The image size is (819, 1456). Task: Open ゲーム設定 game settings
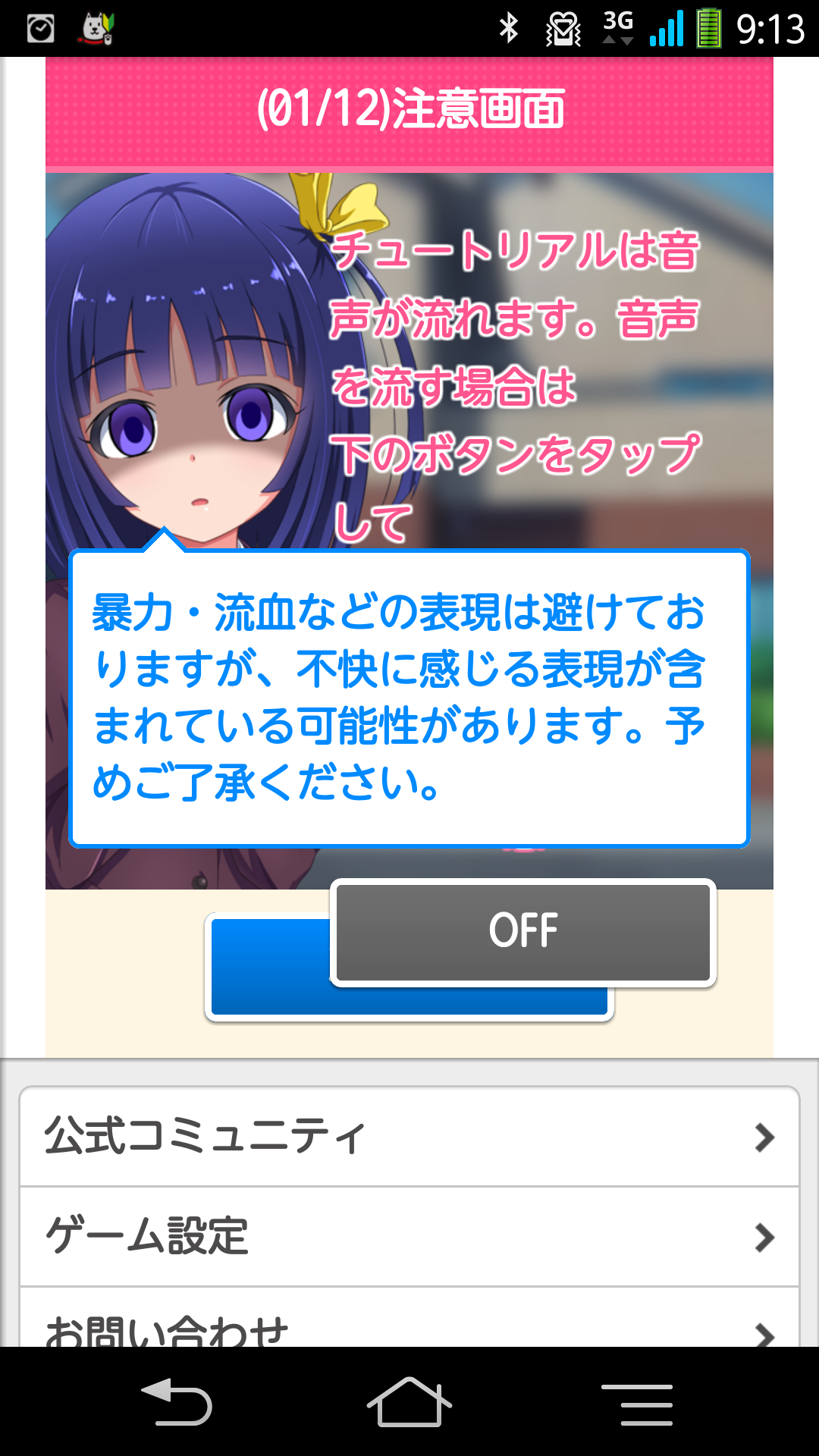409,1236
